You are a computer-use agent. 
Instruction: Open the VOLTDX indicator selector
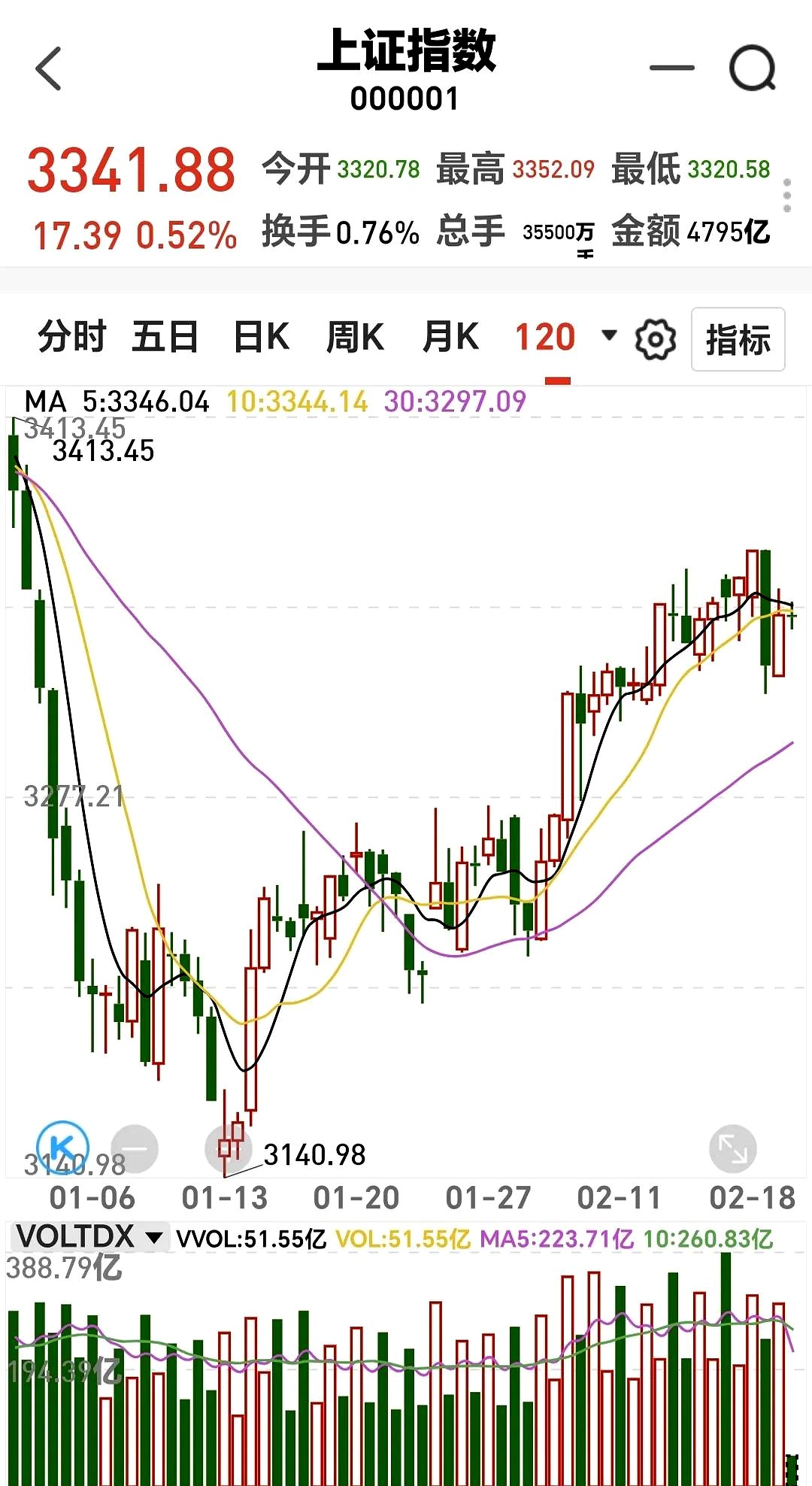coord(89,1236)
